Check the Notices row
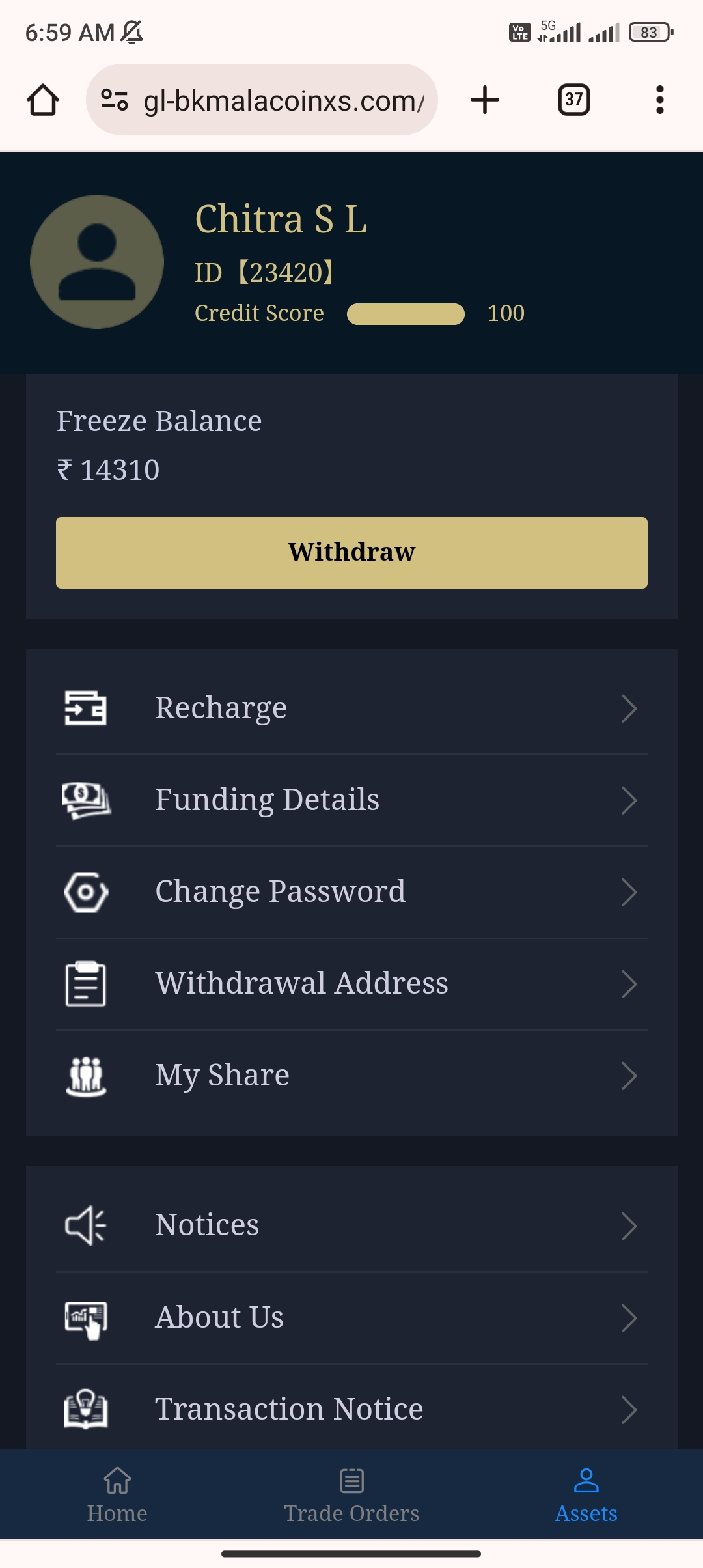 (x=351, y=1225)
